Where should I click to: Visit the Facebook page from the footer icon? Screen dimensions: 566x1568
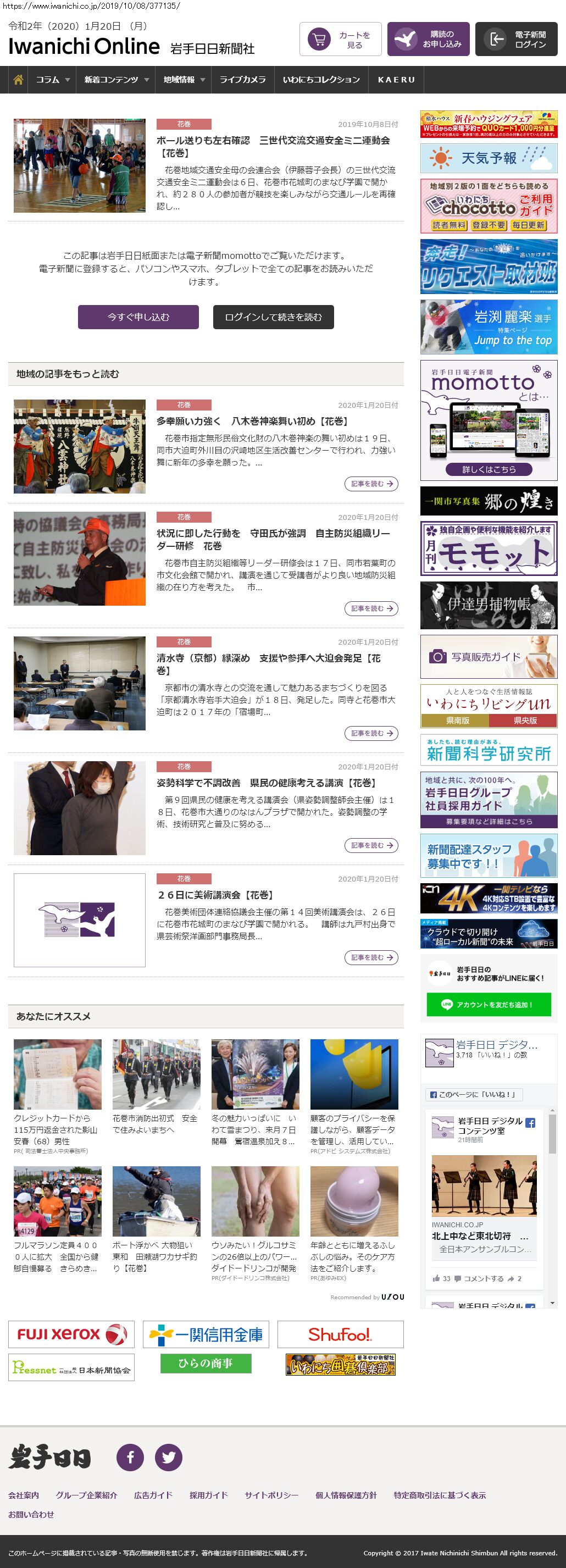tap(130, 1457)
